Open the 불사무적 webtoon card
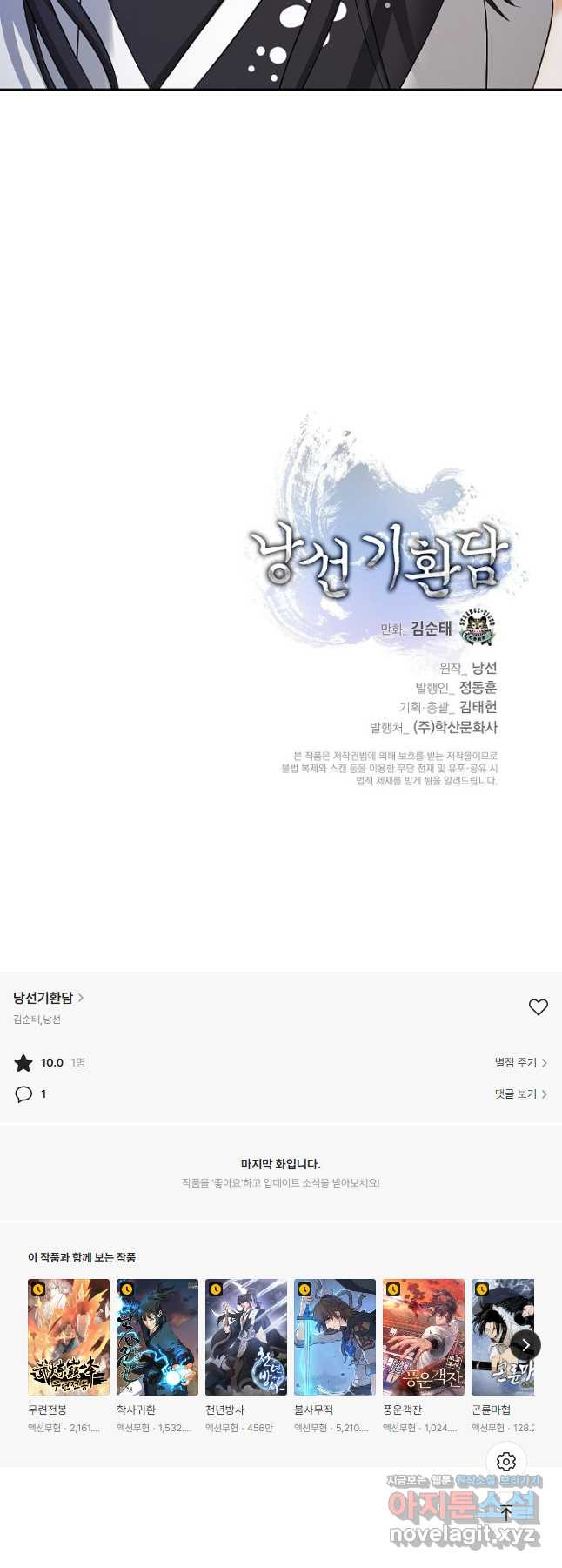The image size is (562, 1568). coord(335,1336)
